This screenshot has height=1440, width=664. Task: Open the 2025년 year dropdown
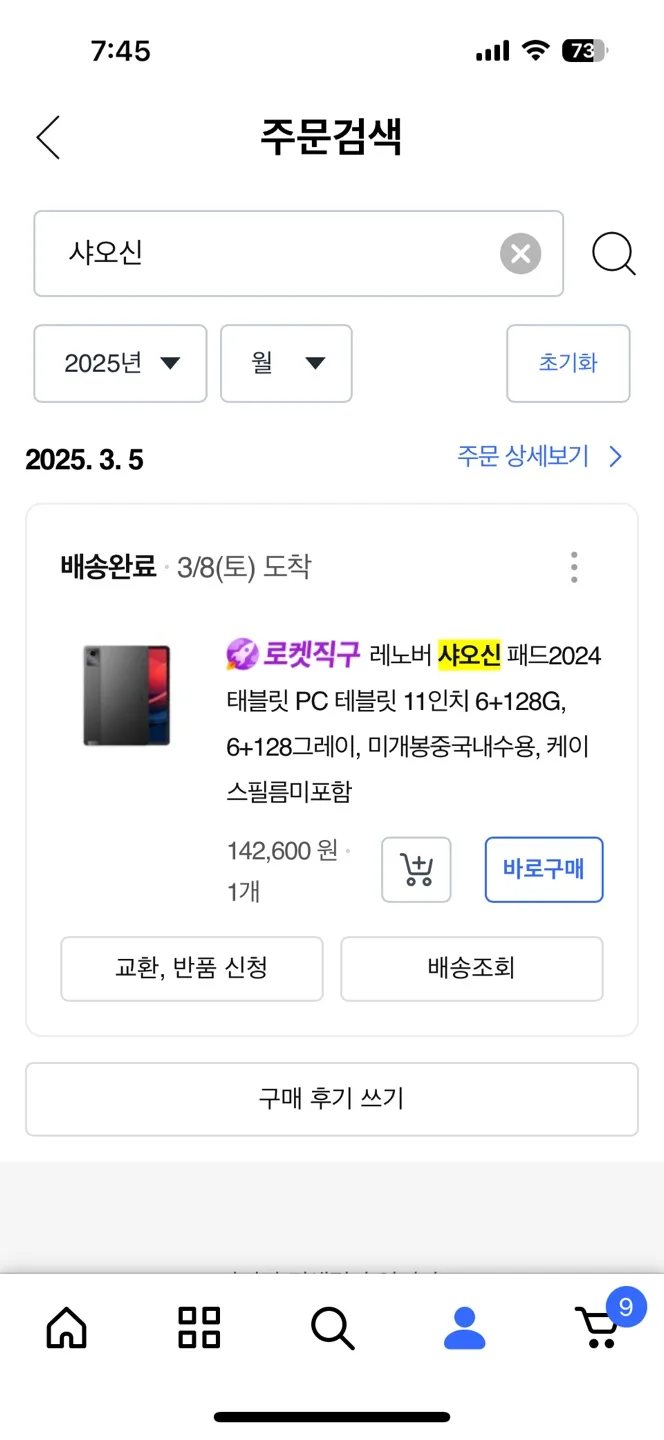pos(120,363)
